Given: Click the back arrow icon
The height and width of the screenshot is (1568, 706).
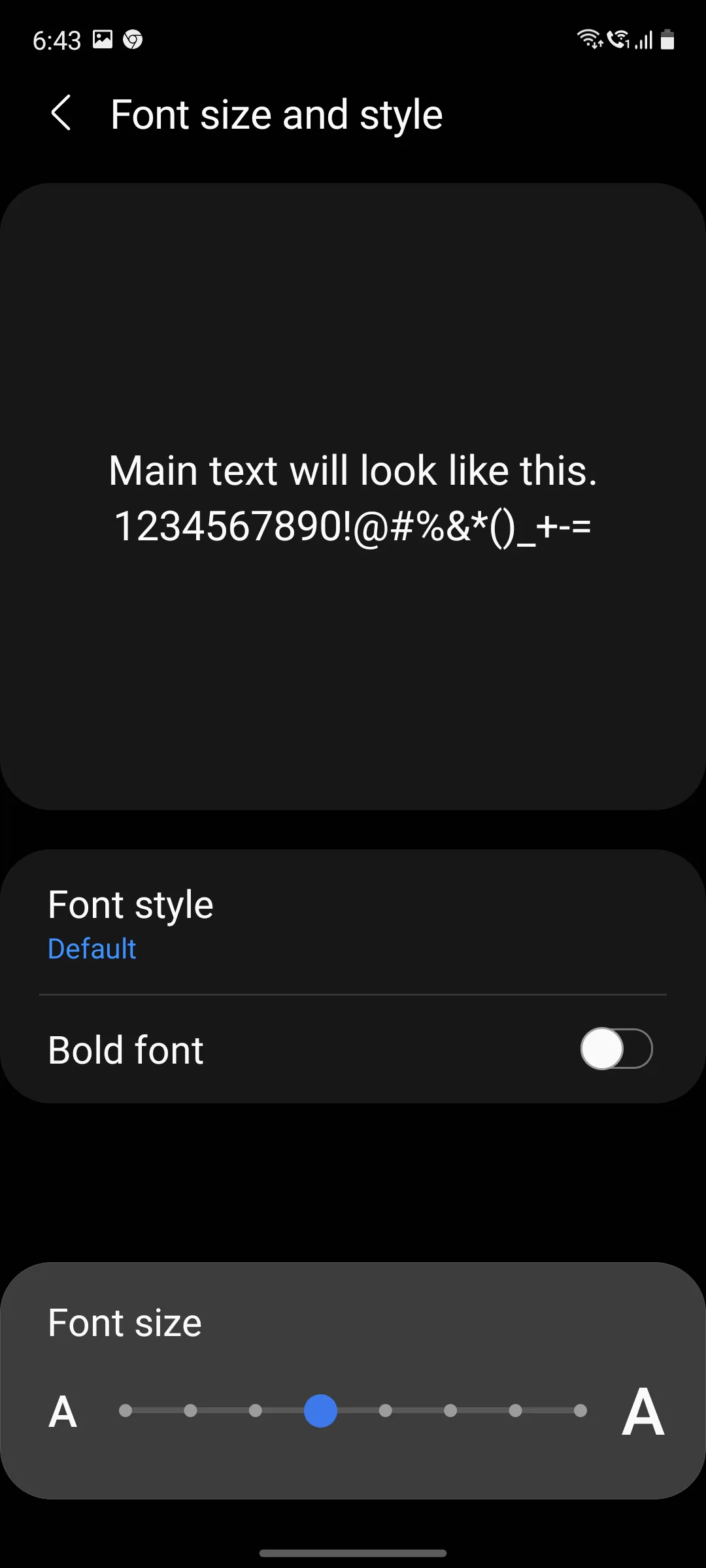Looking at the screenshot, I should tap(62, 113).
